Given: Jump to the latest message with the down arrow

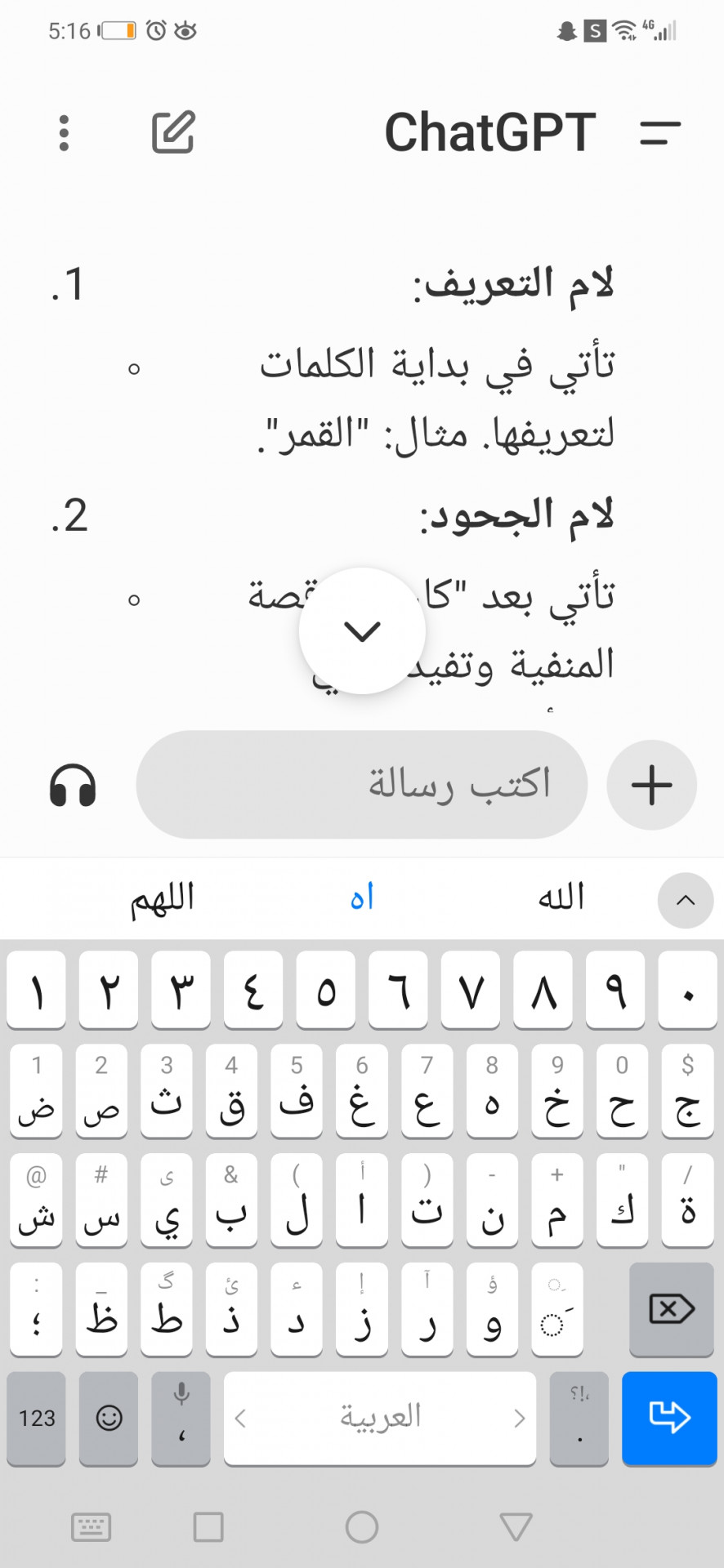Looking at the screenshot, I should 362,630.
